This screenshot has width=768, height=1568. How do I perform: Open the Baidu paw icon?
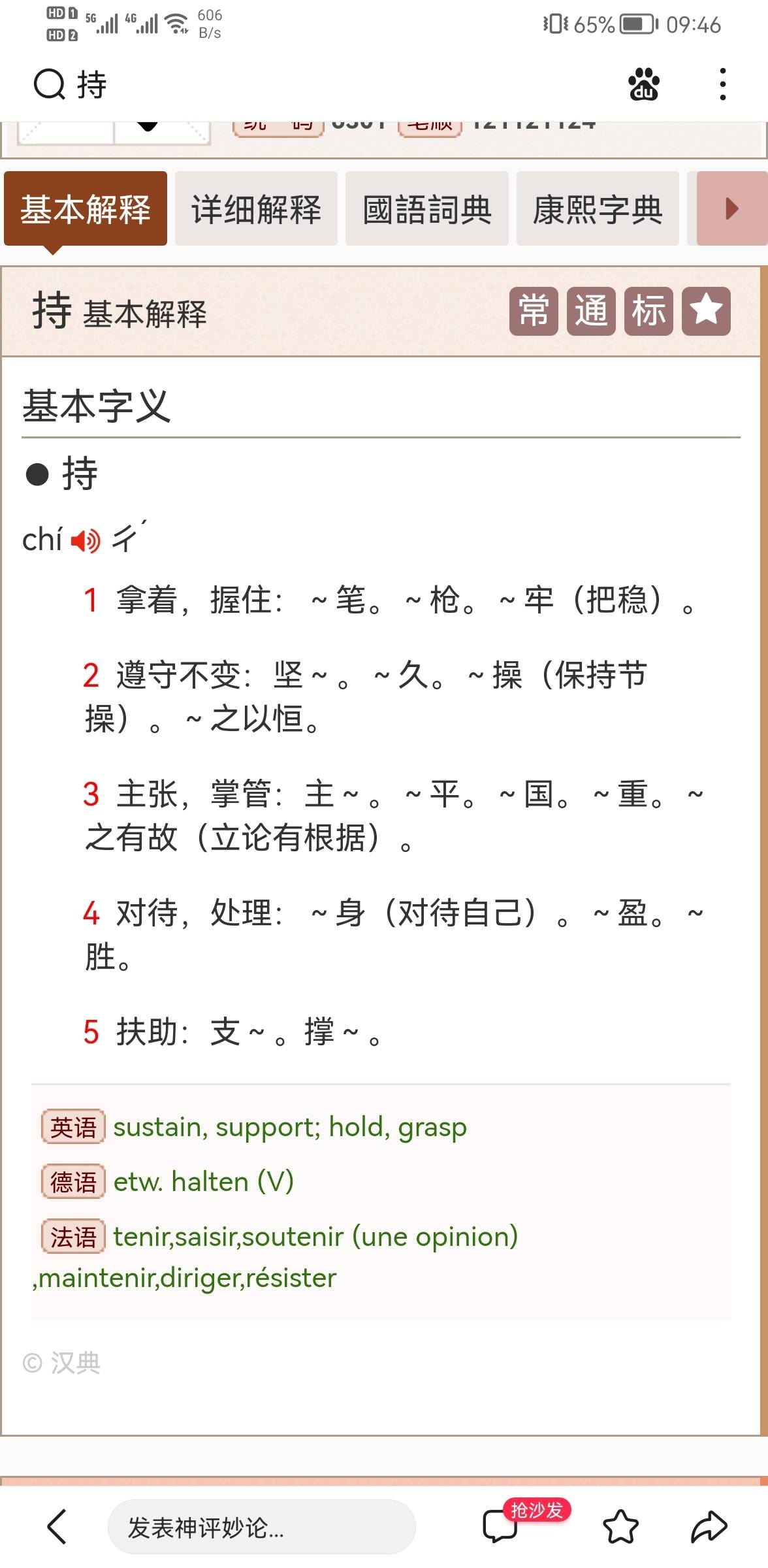(x=644, y=84)
